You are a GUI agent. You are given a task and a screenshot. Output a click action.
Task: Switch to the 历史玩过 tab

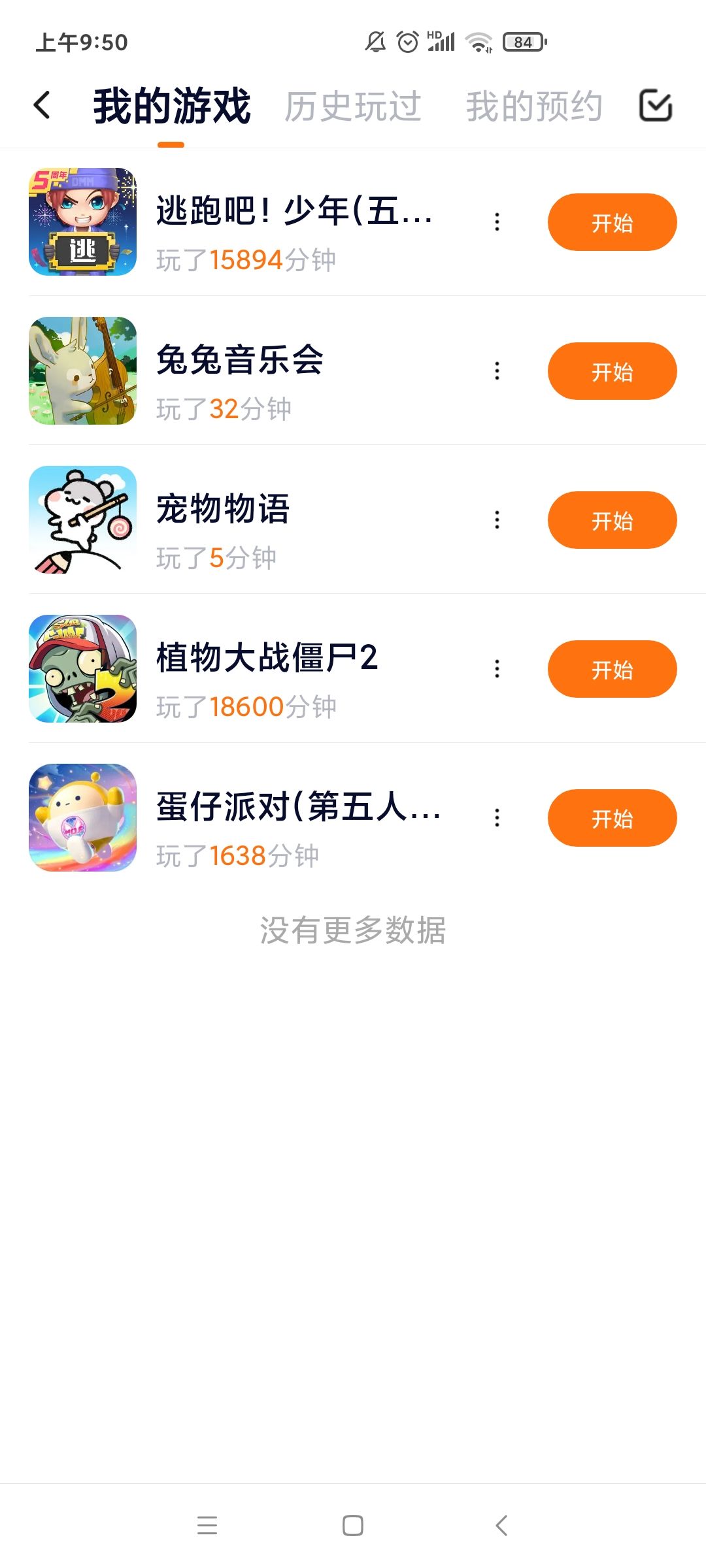[x=353, y=106]
